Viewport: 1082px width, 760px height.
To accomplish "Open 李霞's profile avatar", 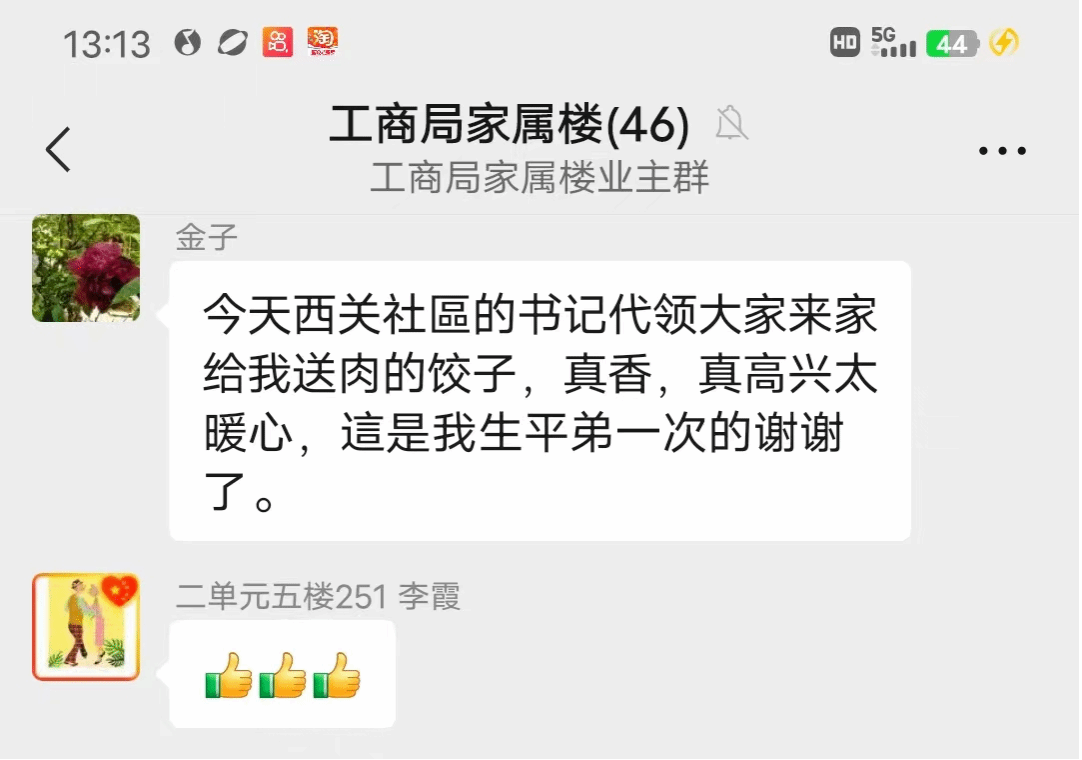I will pyautogui.click(x=86, y=627).
